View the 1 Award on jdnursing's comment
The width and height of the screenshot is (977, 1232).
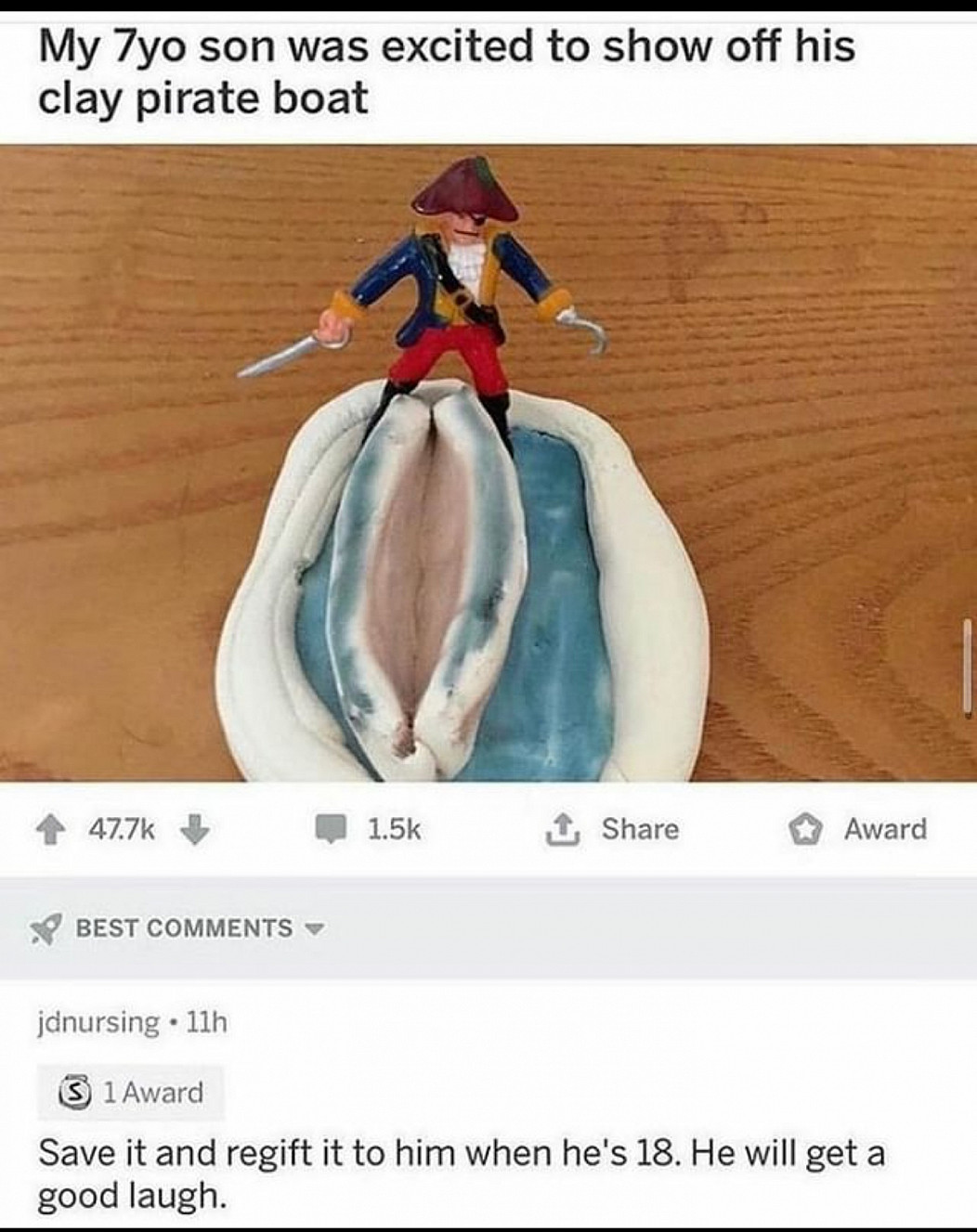[x=131, y=1092]
